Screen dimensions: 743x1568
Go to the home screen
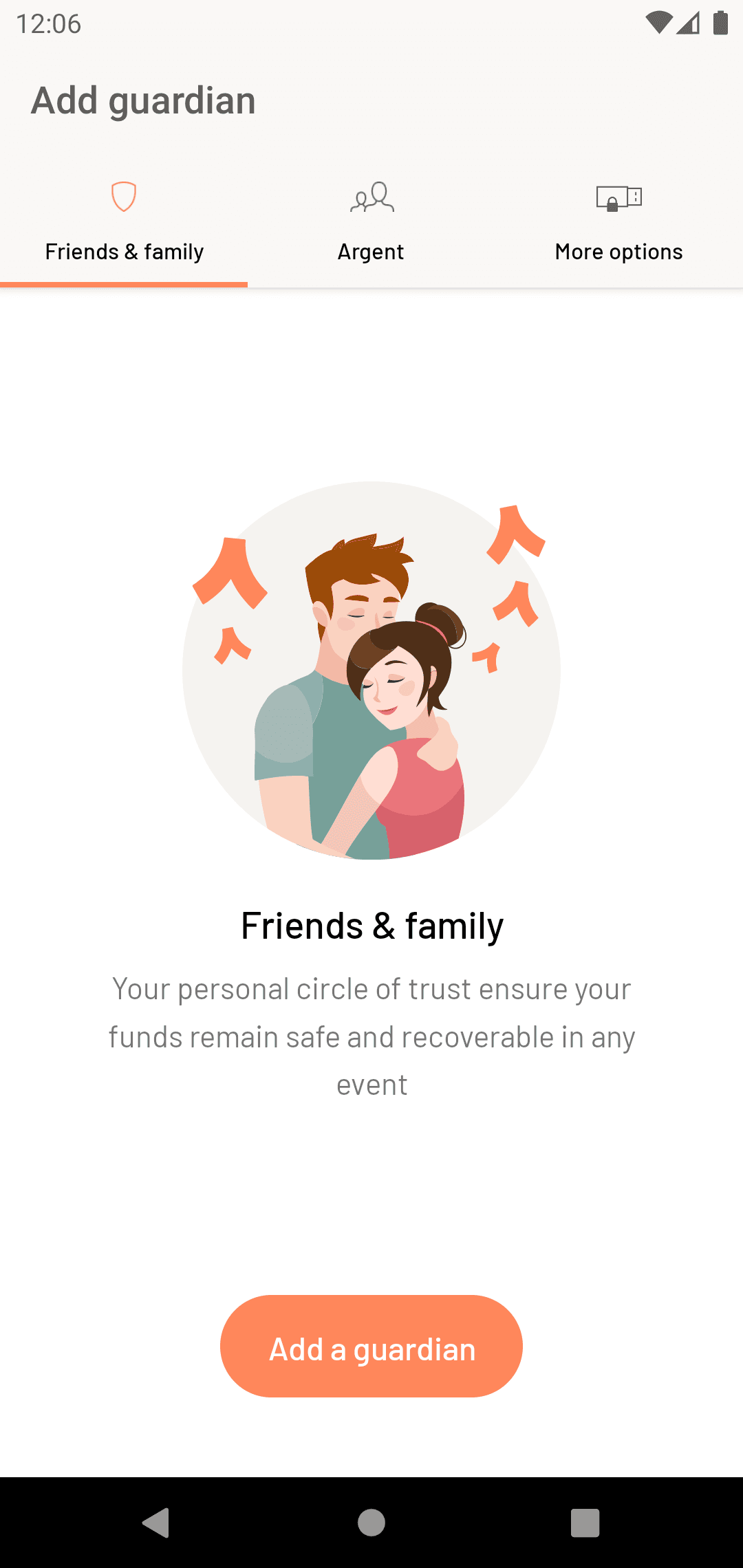(x=371, y=1523)
